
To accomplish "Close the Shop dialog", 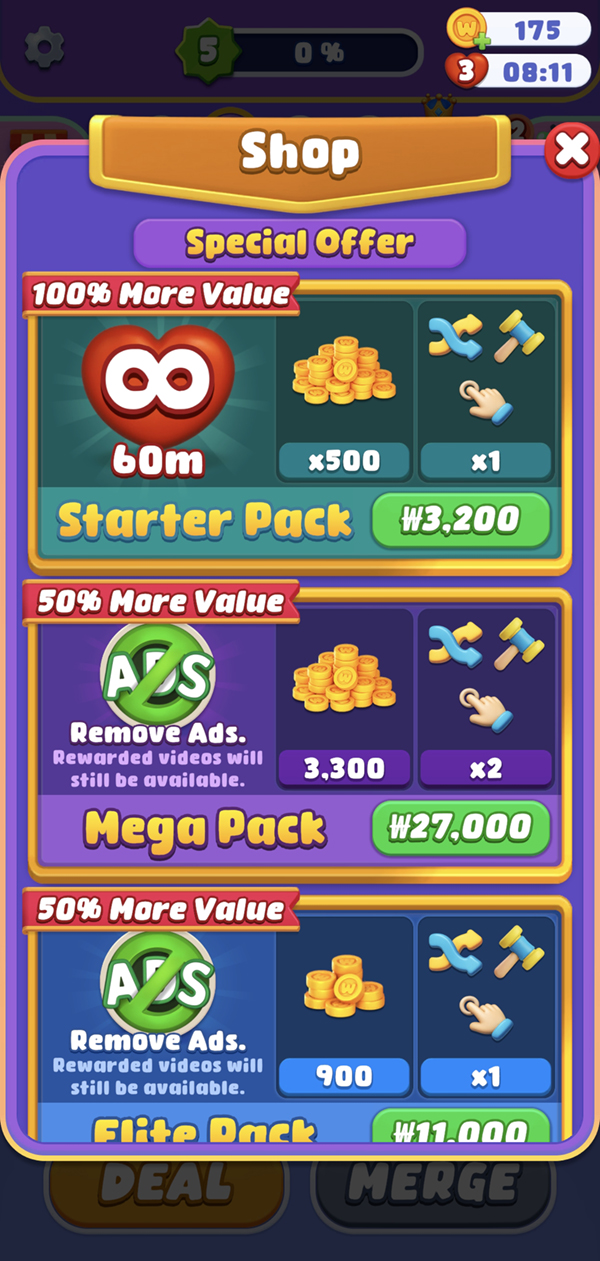I will pos(572,151).
